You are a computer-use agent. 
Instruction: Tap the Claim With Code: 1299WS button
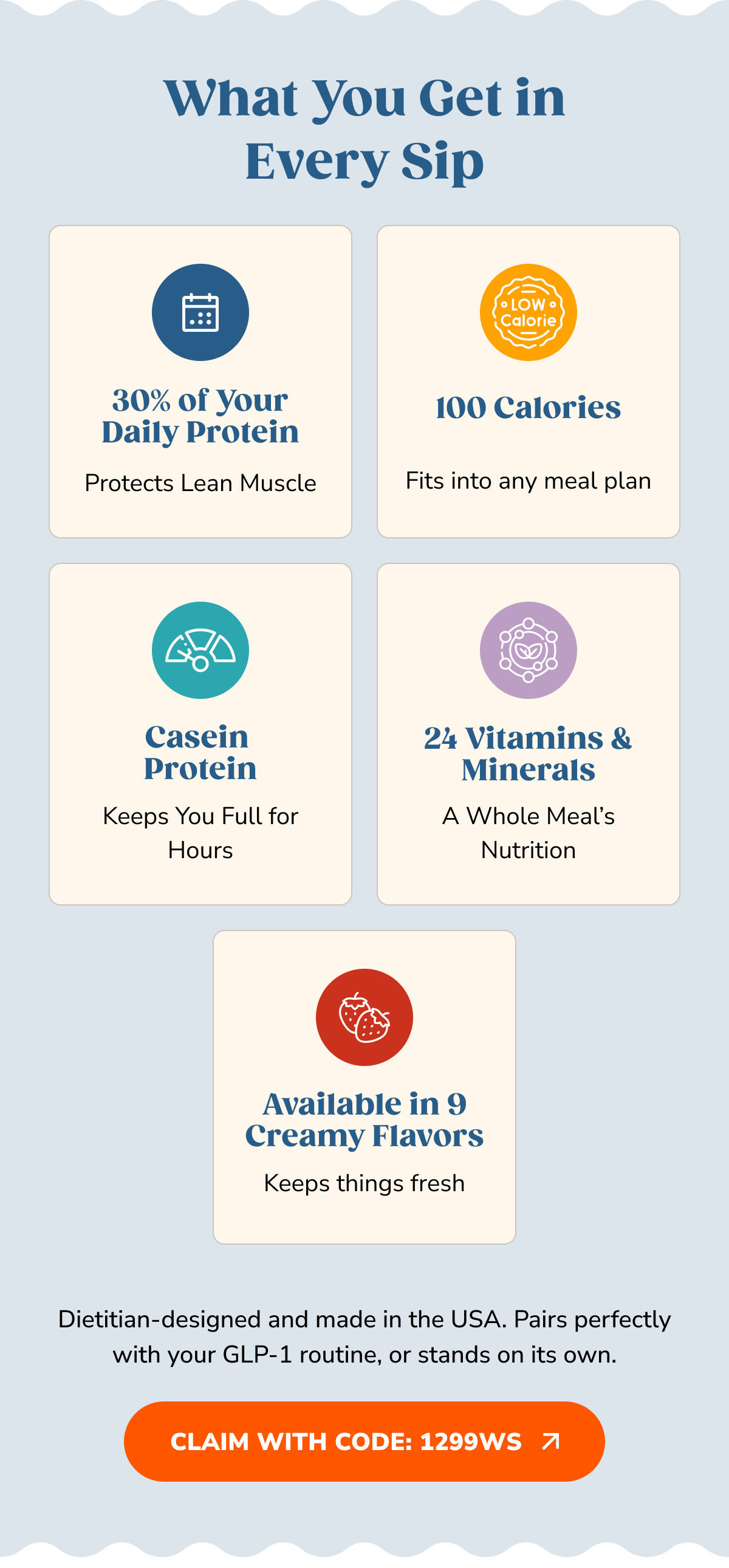364,1442
